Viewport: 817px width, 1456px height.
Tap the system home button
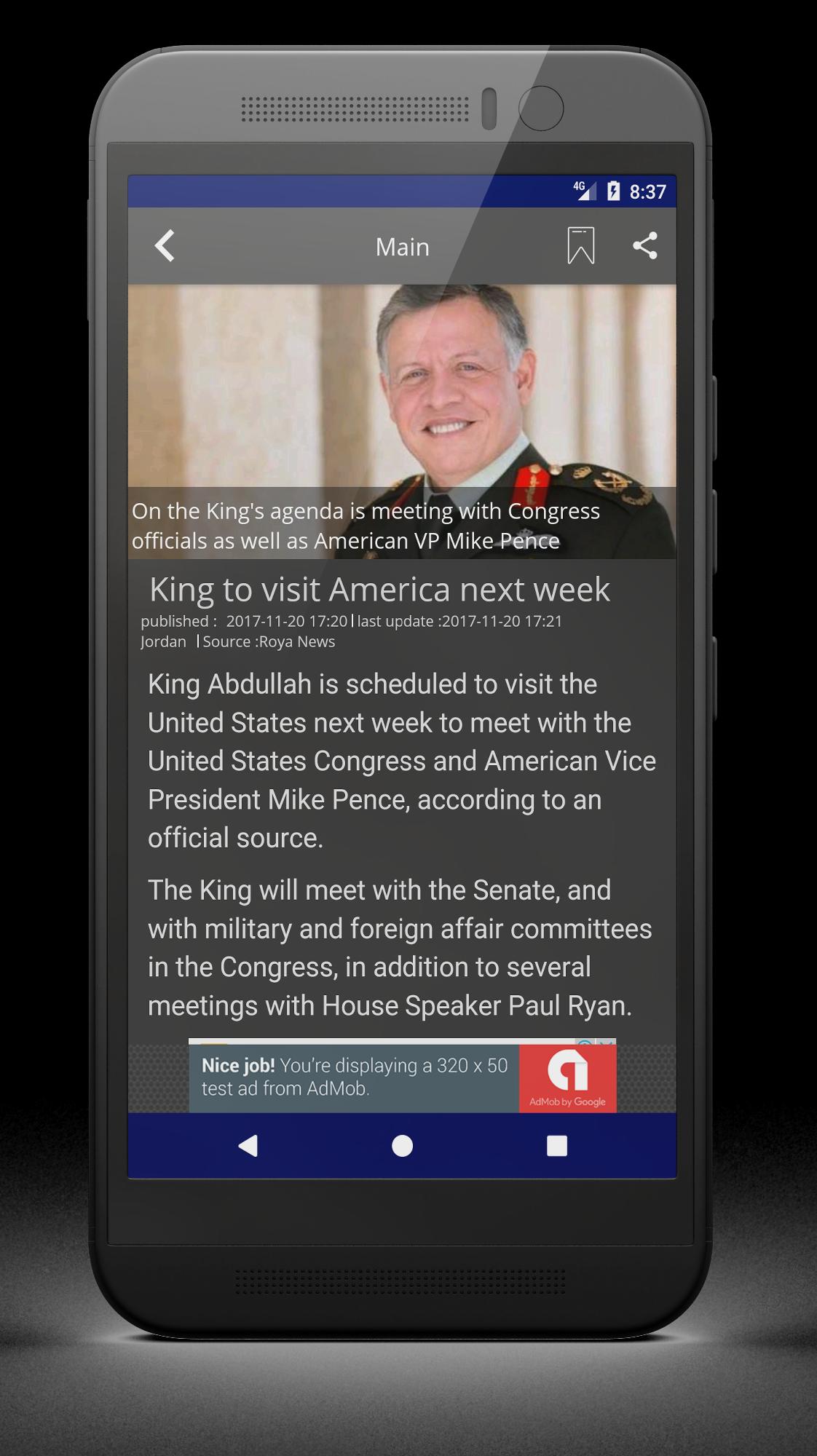402,1146
